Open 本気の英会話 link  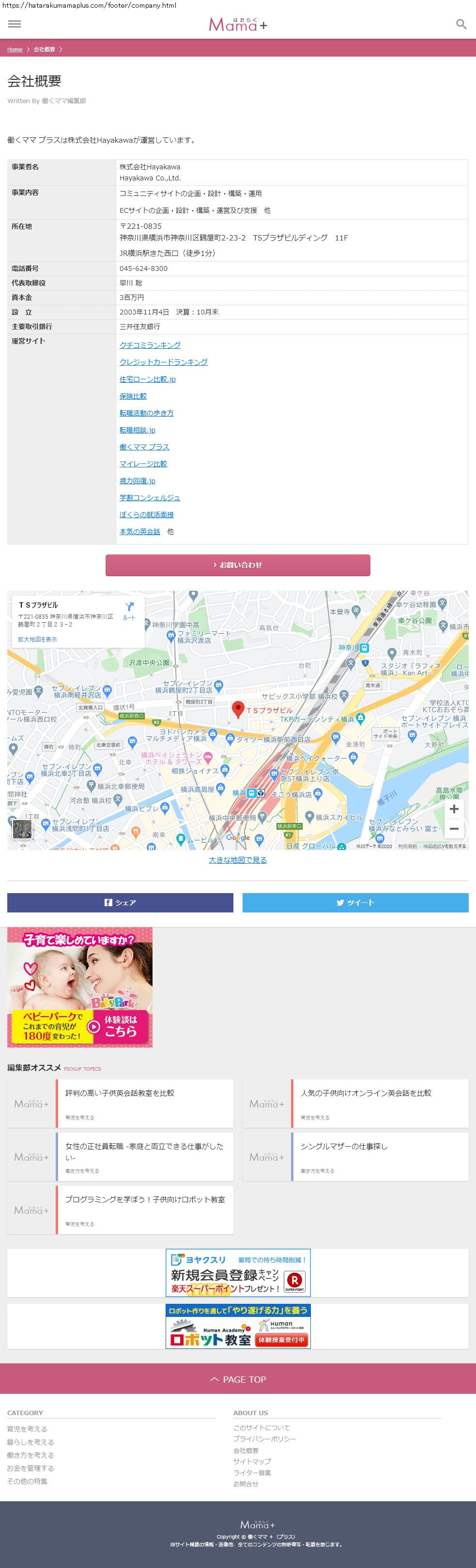(139, 531)
